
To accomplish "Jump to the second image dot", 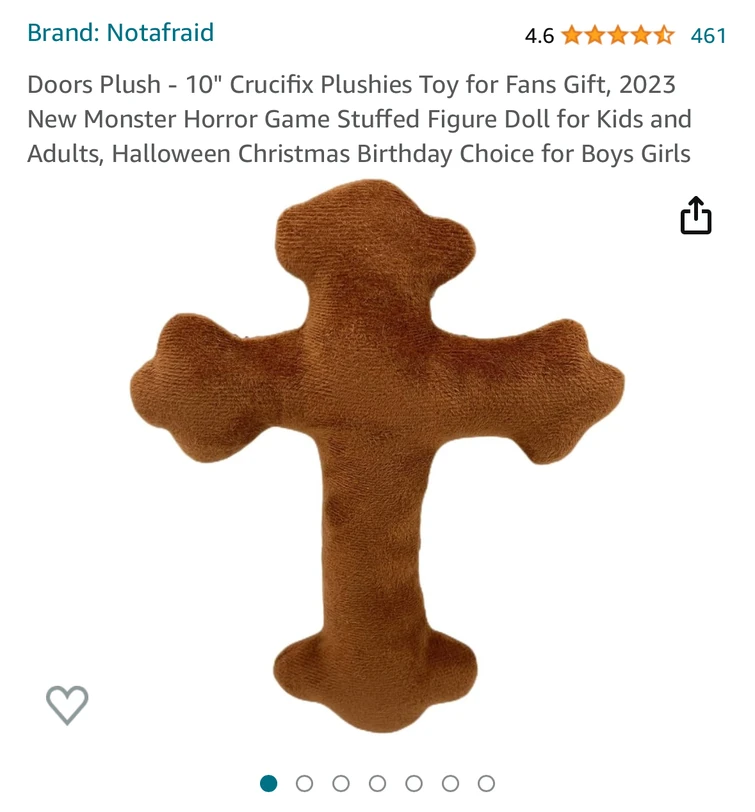I will pos(305,783).
